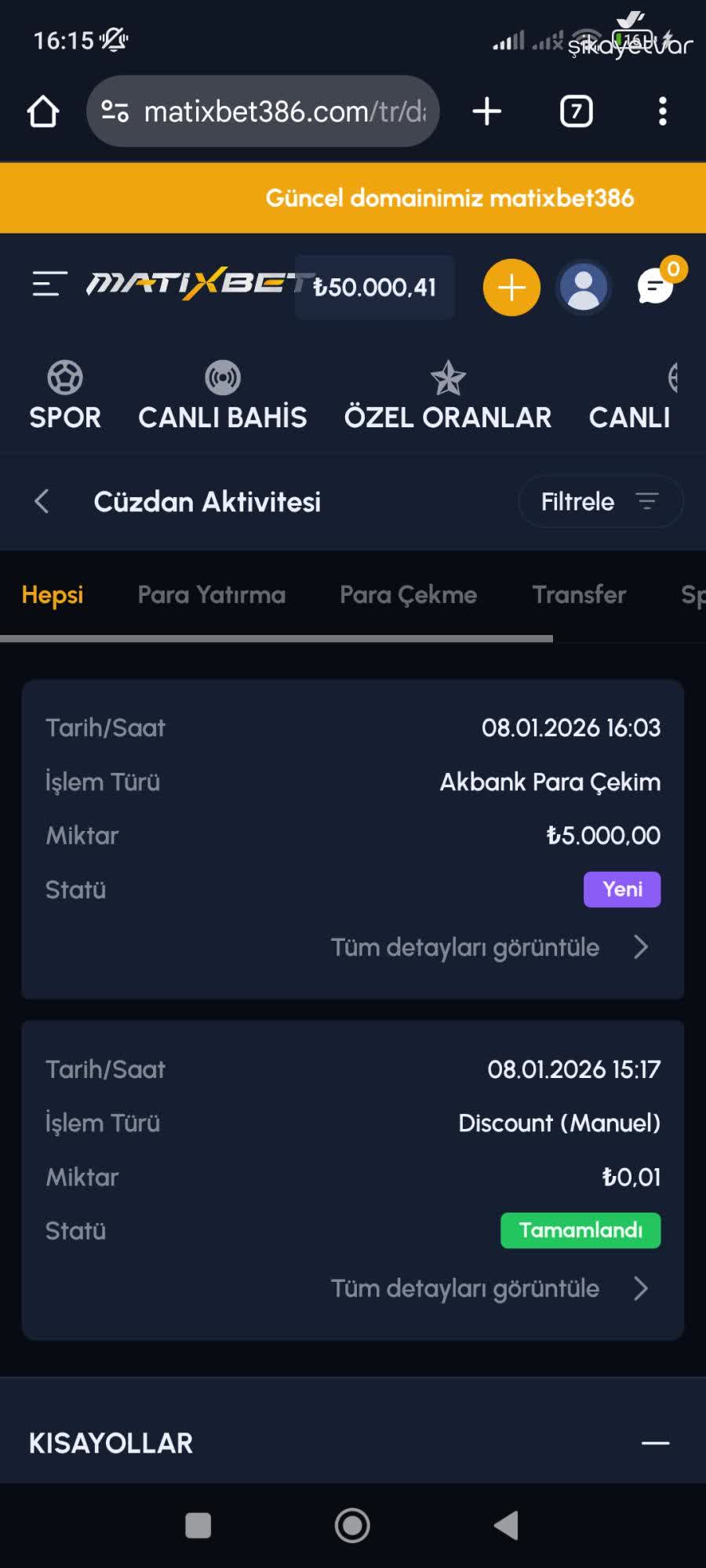Open your profile avatar icon
Viewport: 706px width, 1568px height.
click(582, 288)
